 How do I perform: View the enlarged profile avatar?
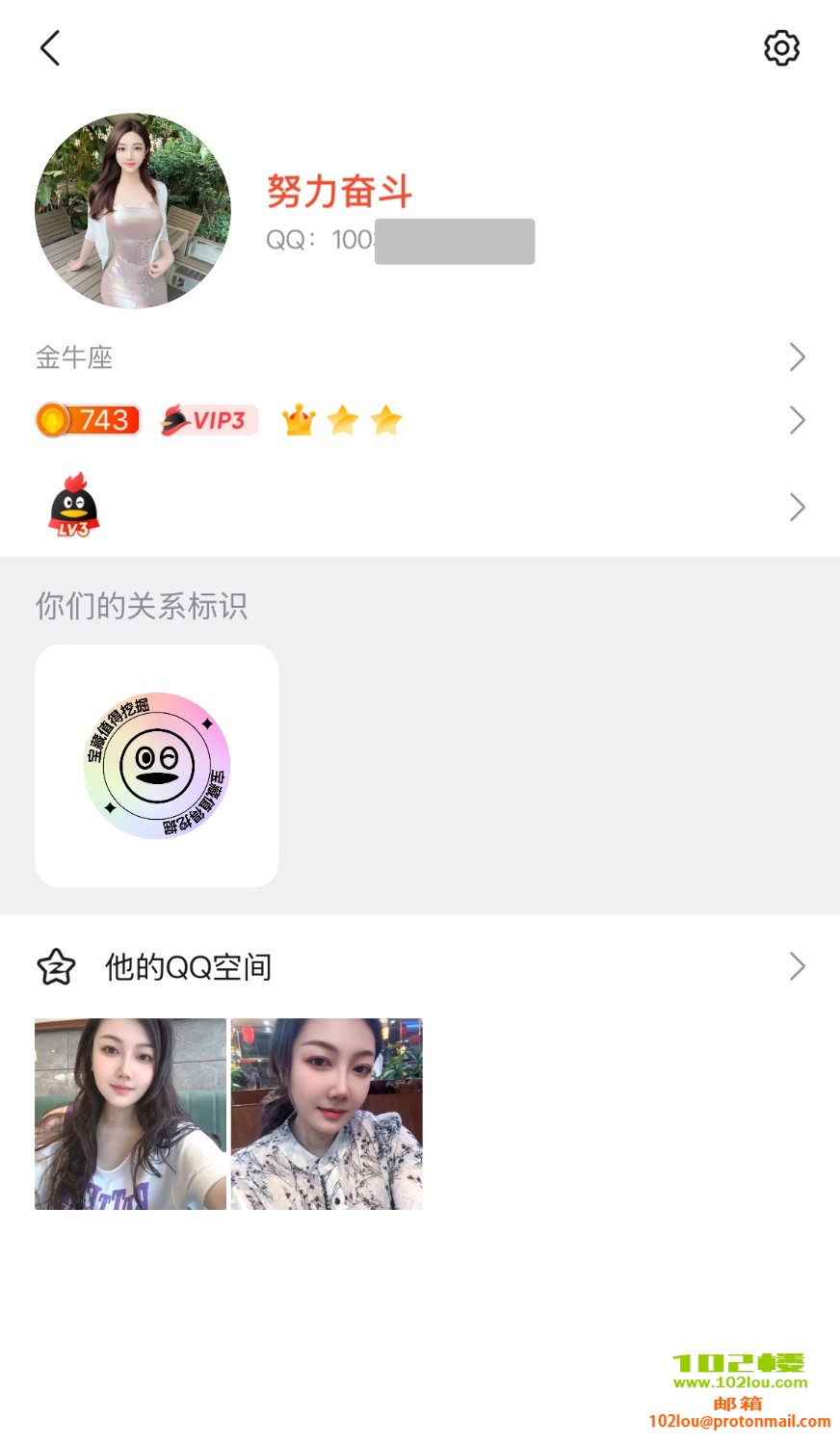coord(133,212)
